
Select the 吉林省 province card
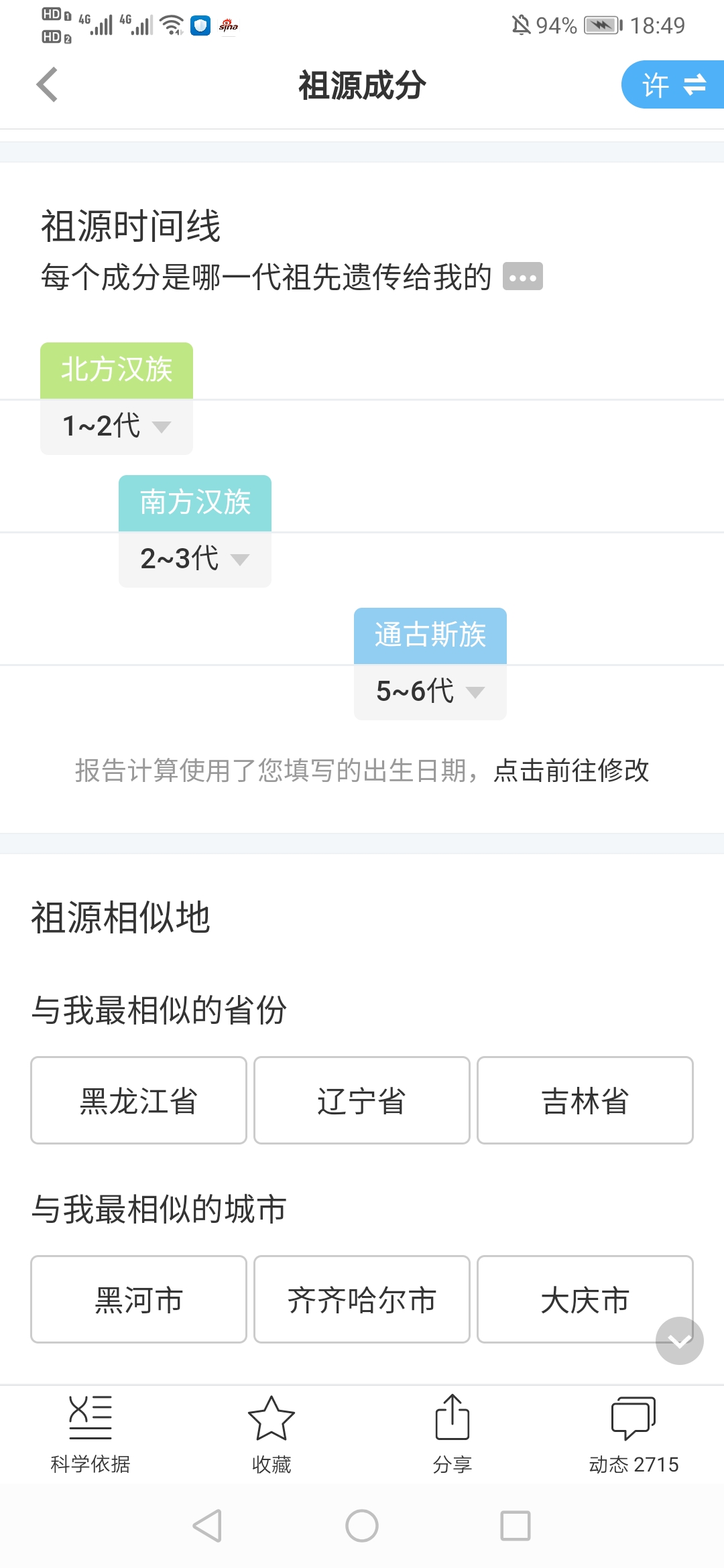(585, 1100)
